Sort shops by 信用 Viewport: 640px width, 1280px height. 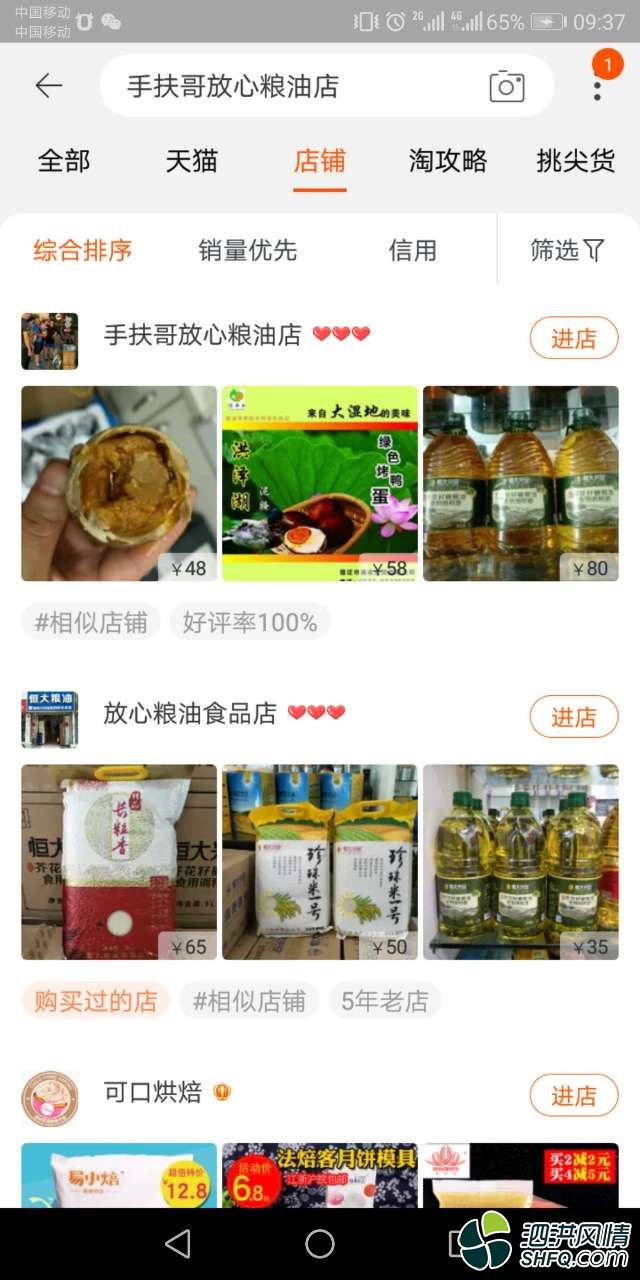(413, 250)
